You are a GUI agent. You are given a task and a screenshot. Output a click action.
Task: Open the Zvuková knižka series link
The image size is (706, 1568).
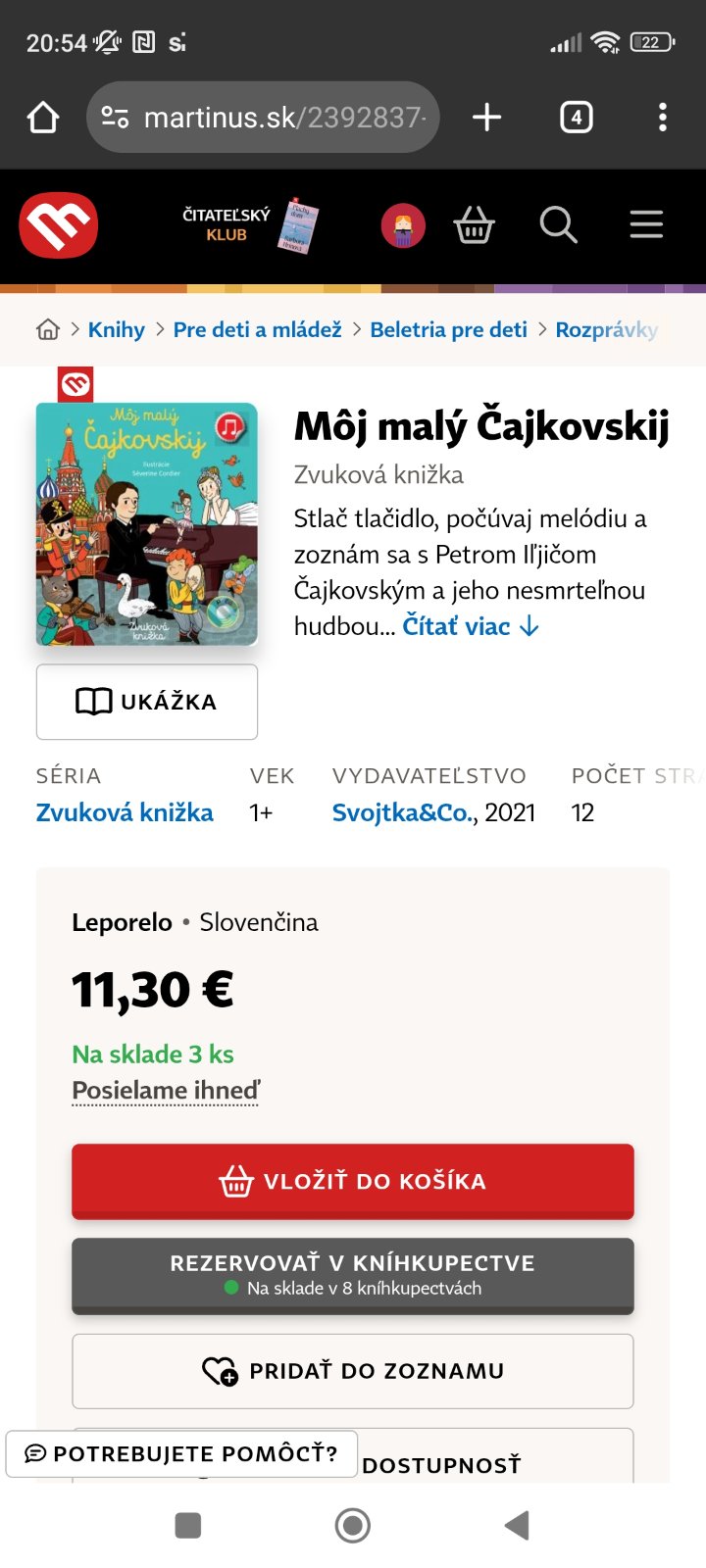tap(125, 812)
